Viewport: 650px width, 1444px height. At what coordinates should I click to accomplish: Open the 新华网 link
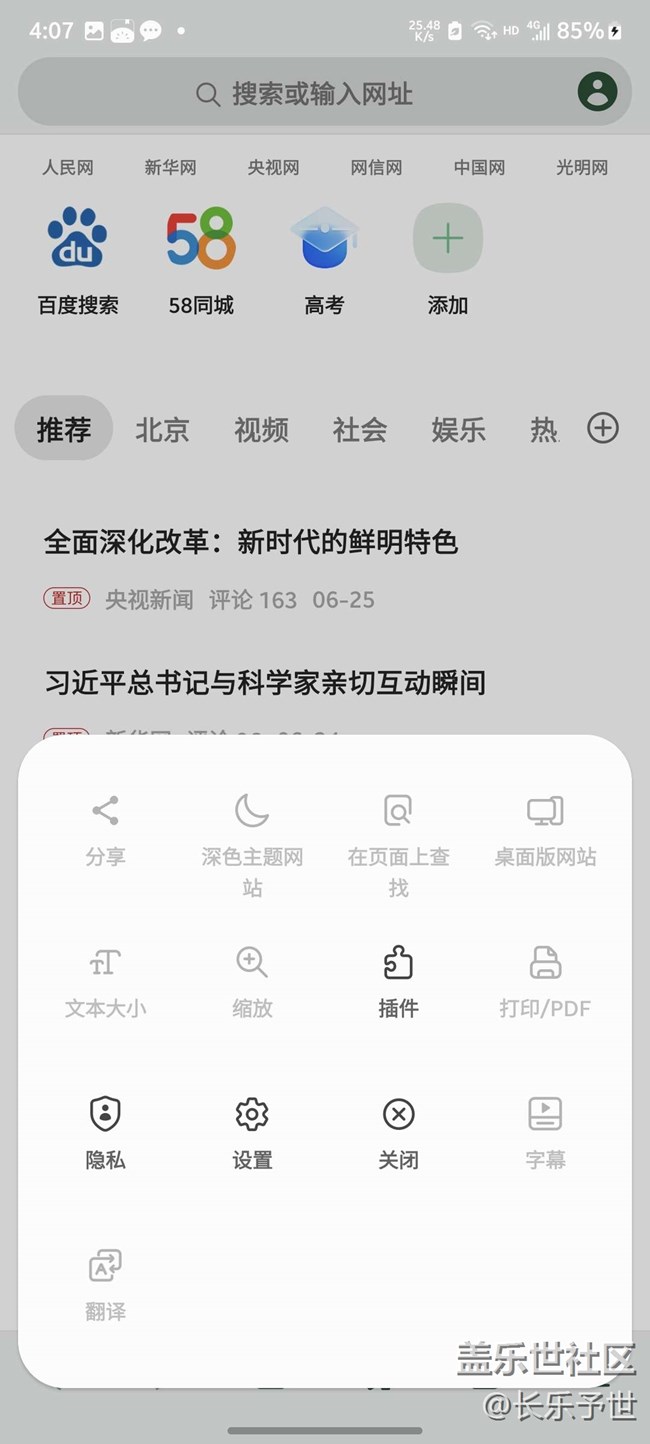pos(170,168)
